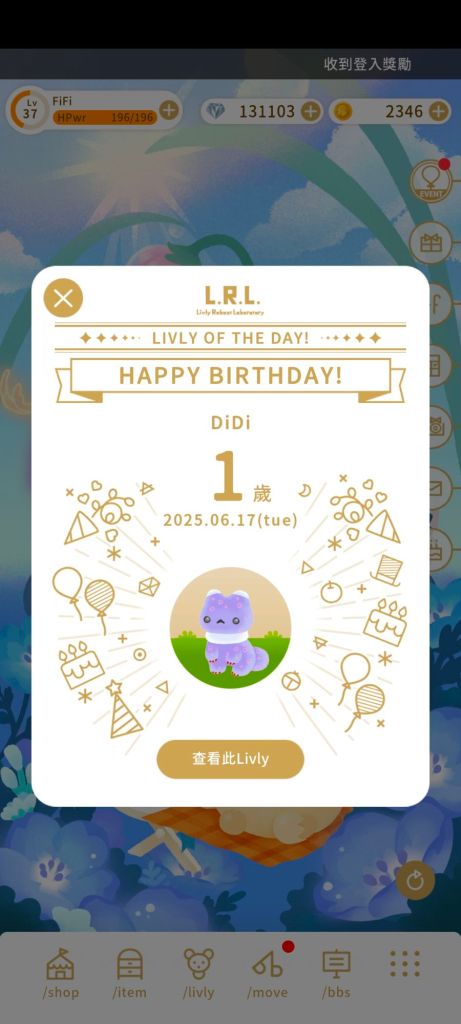Open the gift box icon

coord(431,243)
